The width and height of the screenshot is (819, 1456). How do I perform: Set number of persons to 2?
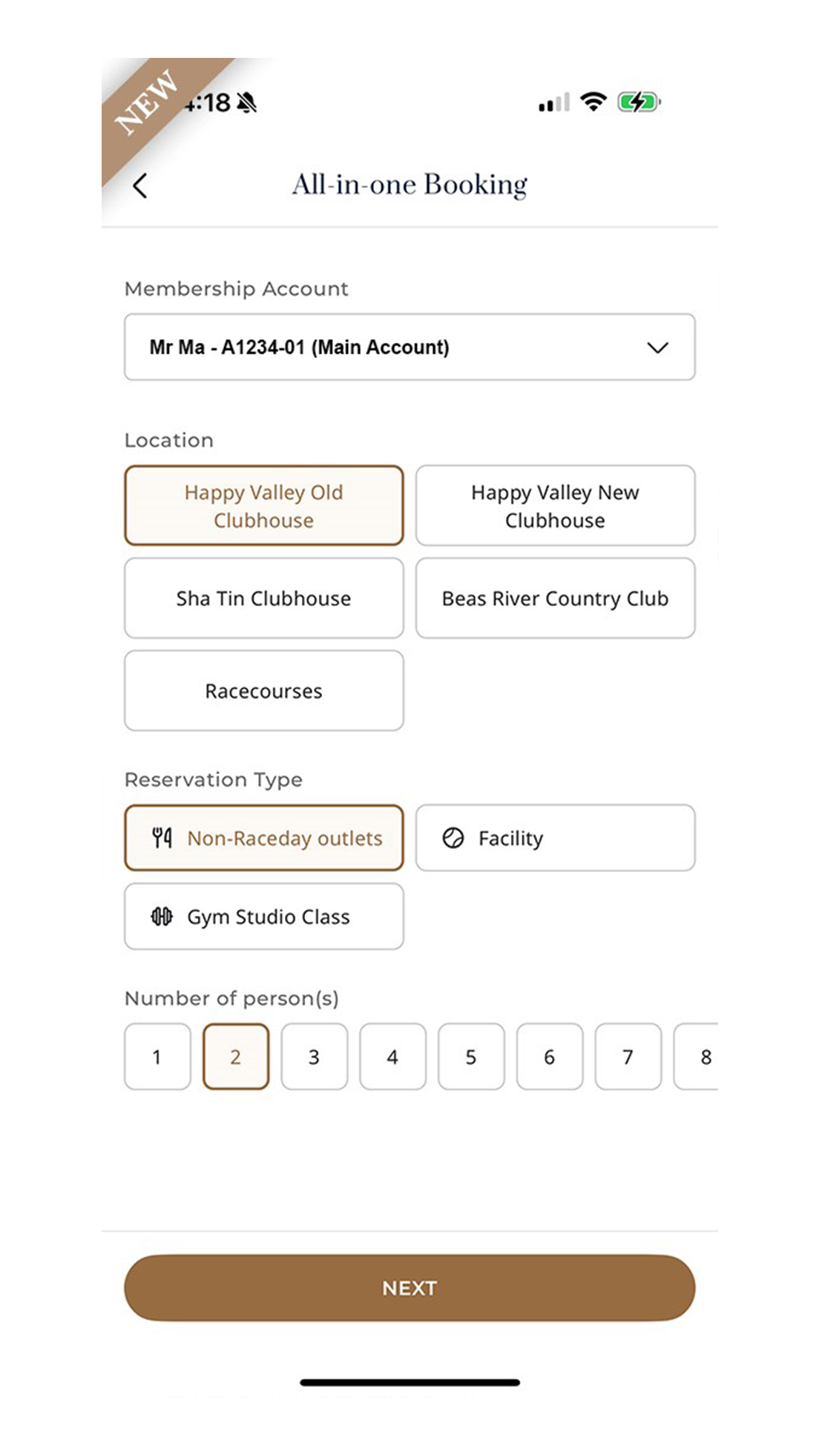pyautogui.click(x=236, y=1057)
